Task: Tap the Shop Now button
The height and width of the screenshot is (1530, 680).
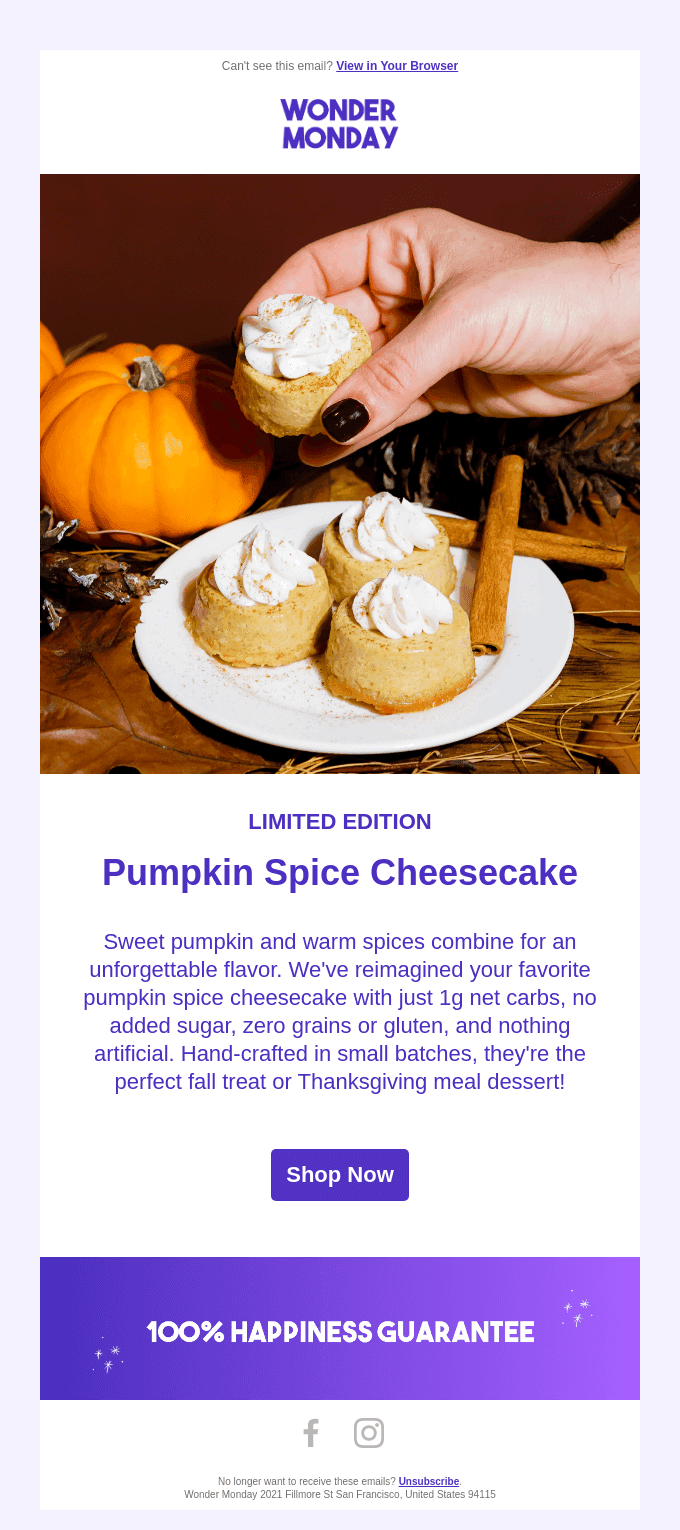Action: [340, 1175]
